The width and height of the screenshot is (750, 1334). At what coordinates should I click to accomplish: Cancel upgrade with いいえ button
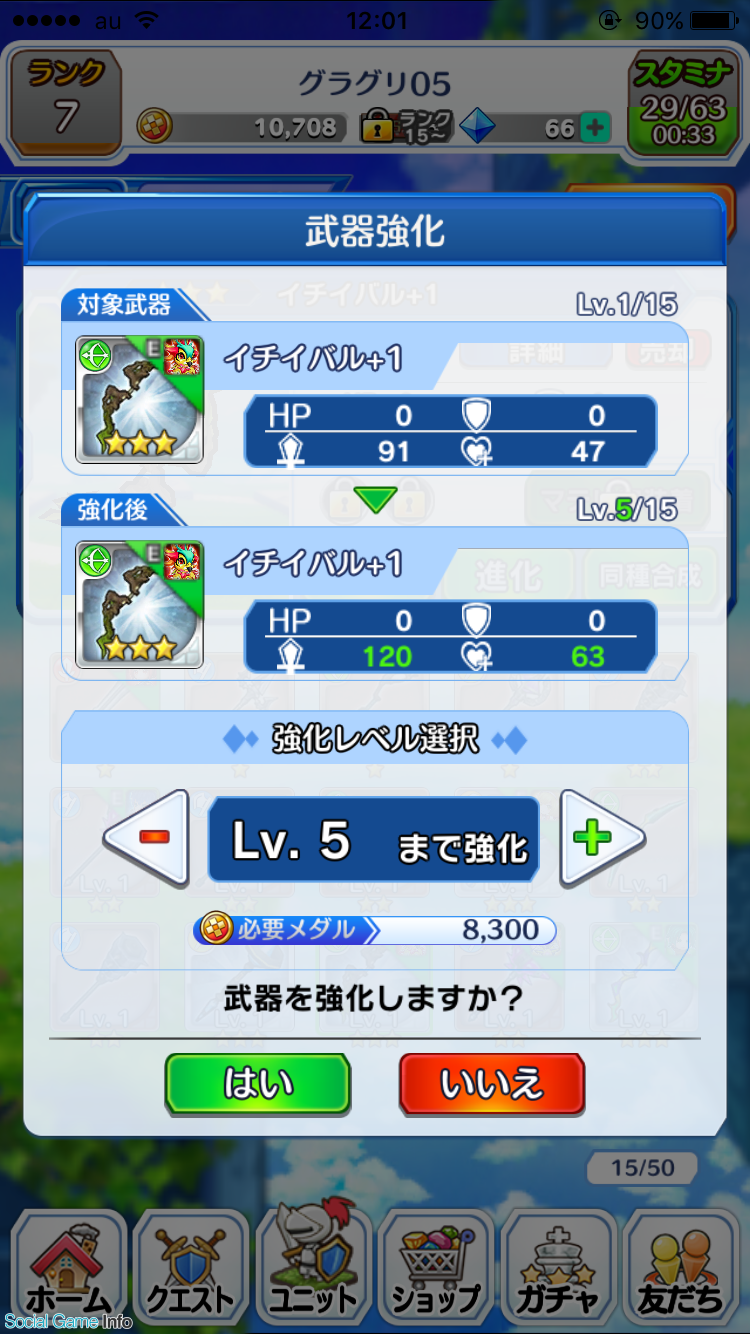click(491, 1084)
